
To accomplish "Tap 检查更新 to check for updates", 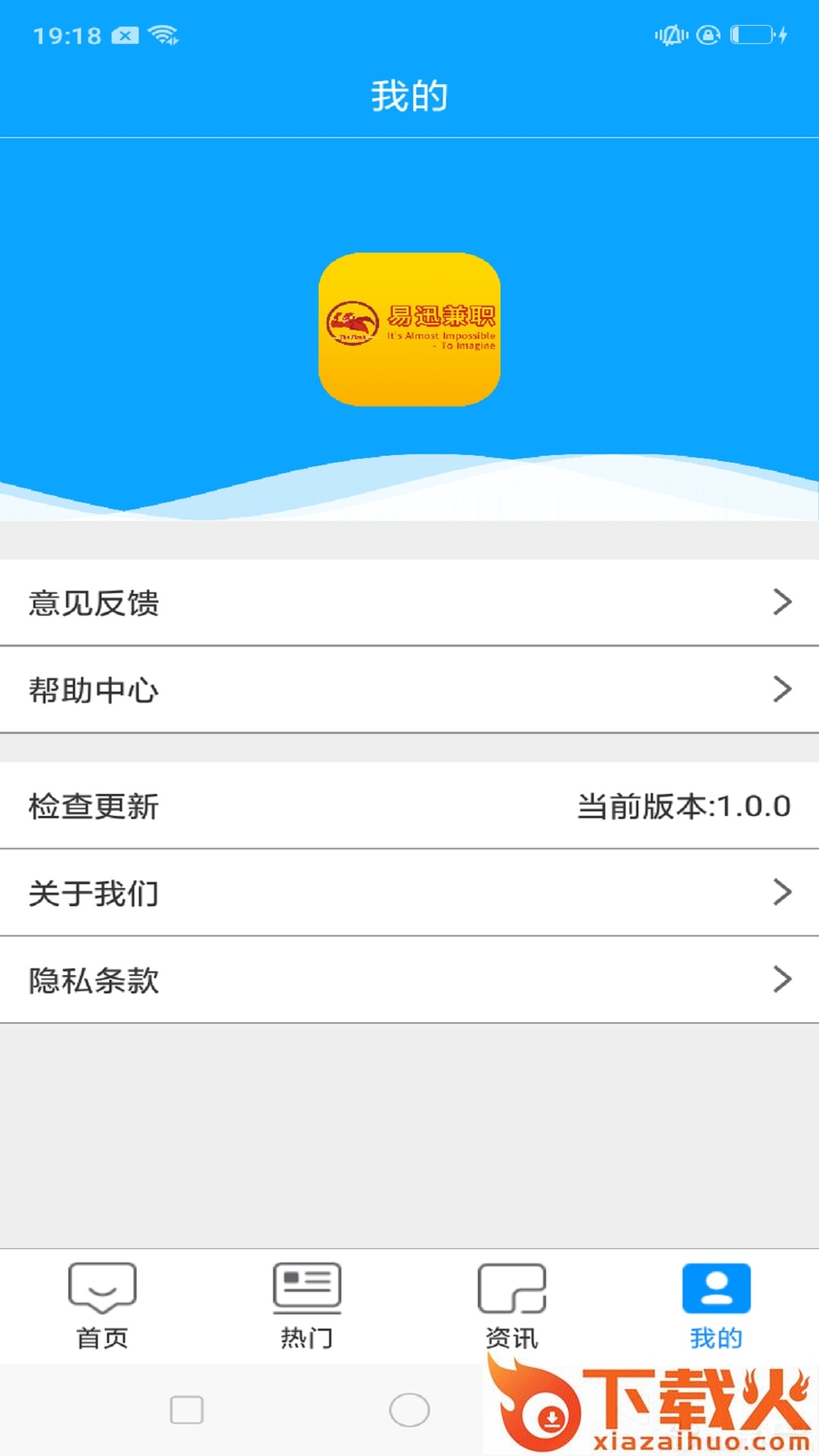I will click(x=409, y=806).
